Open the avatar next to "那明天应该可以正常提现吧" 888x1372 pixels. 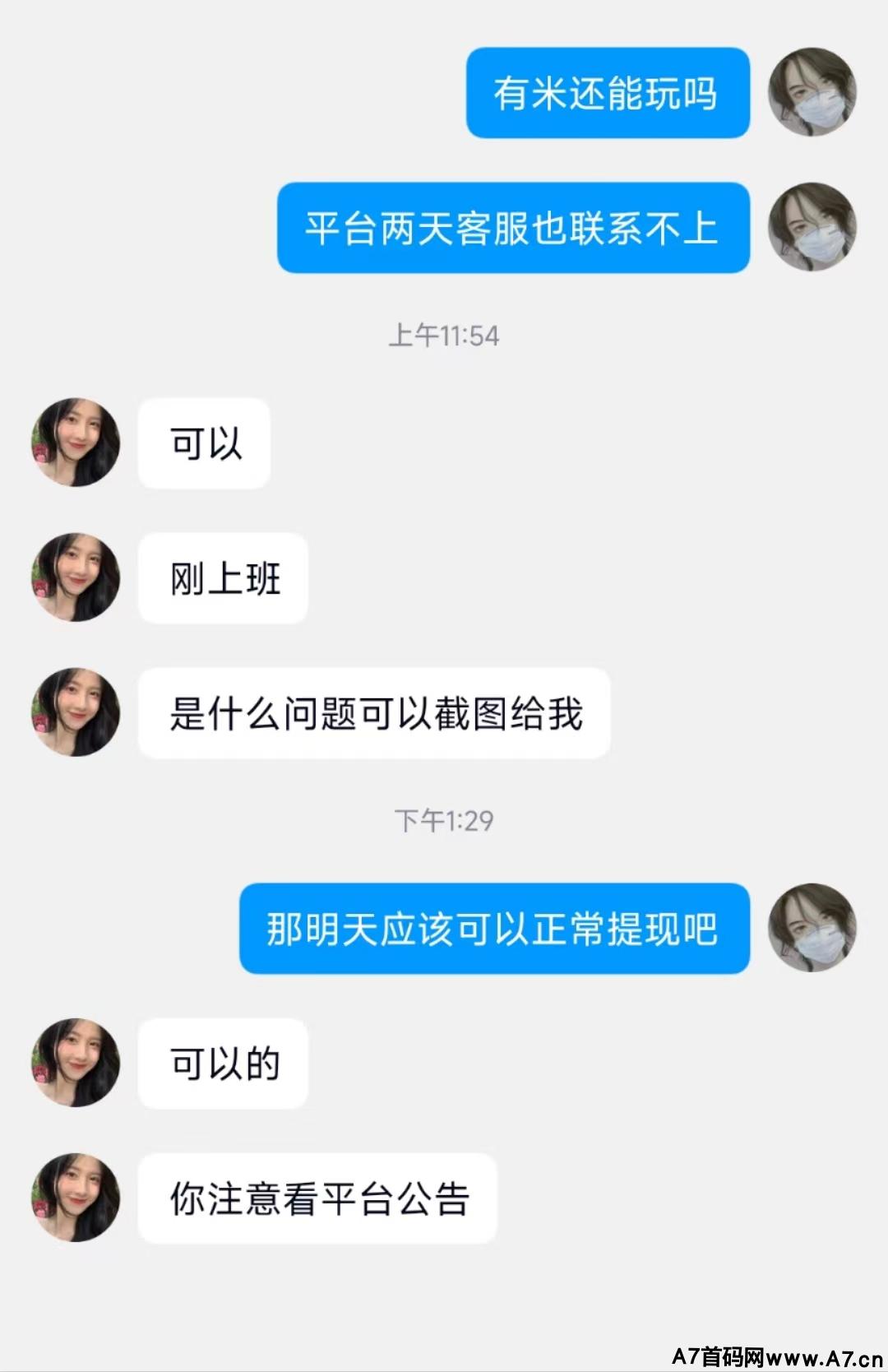pos(812,928)
